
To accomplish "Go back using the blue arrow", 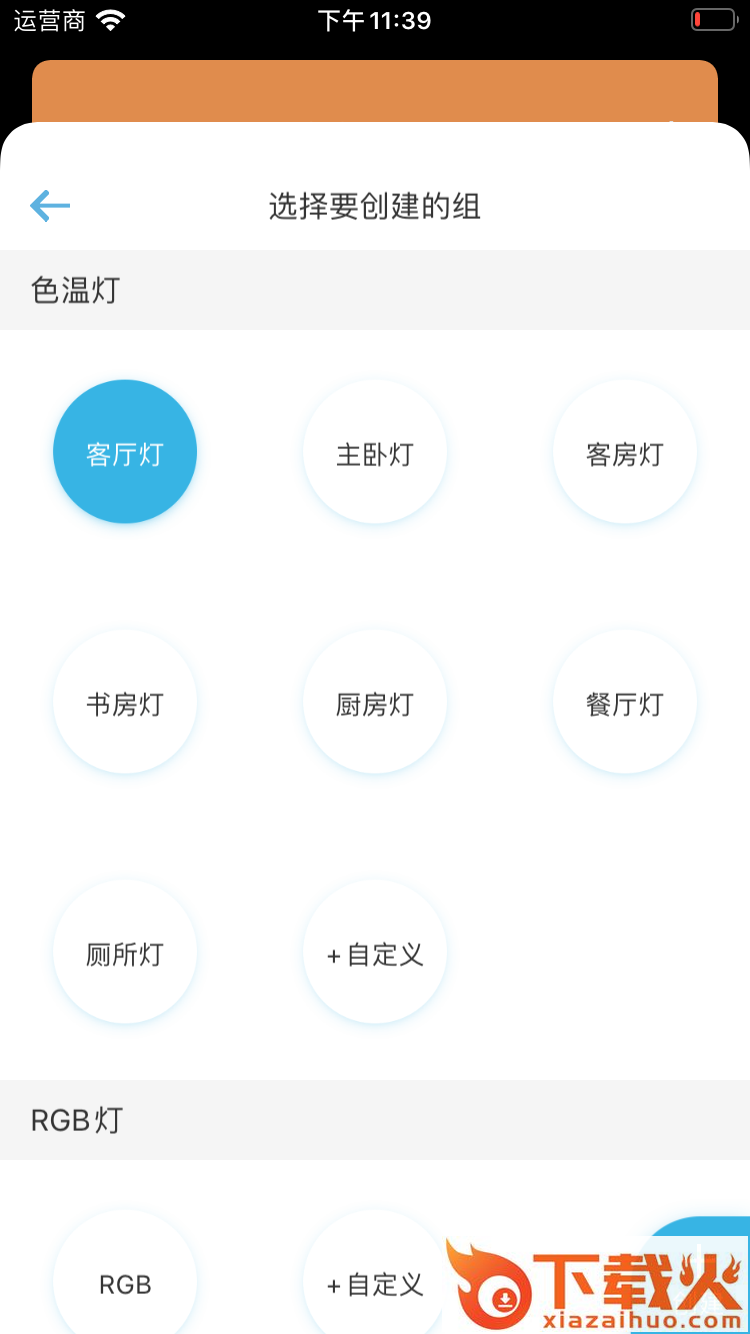I will [50, 207].
